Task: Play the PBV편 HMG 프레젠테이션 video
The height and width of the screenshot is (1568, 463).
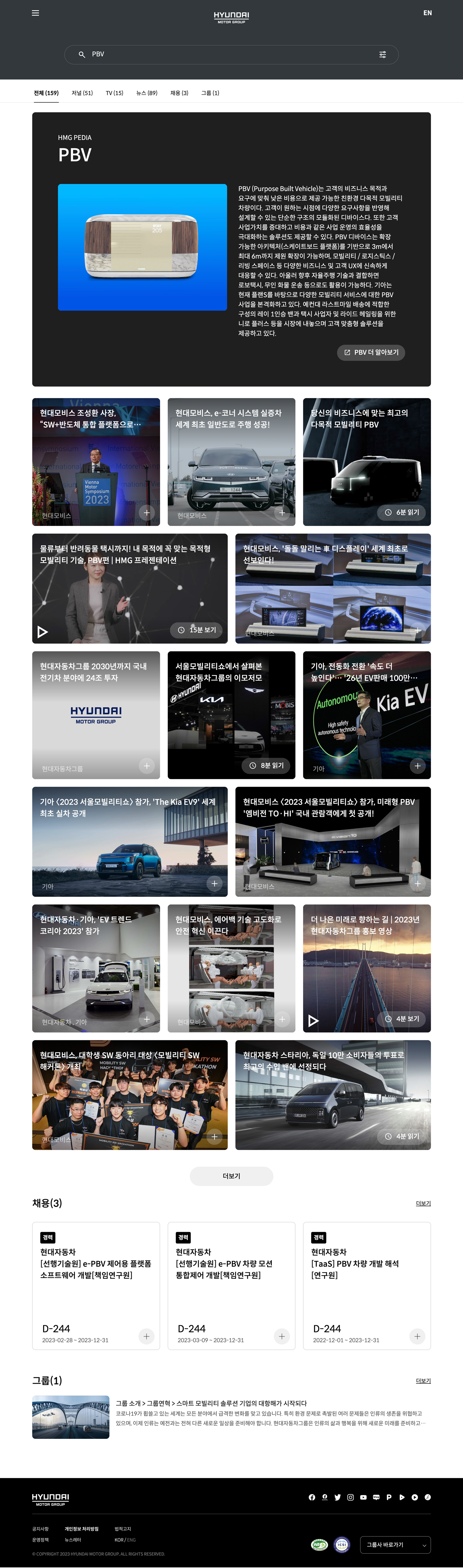Action: 42,631
